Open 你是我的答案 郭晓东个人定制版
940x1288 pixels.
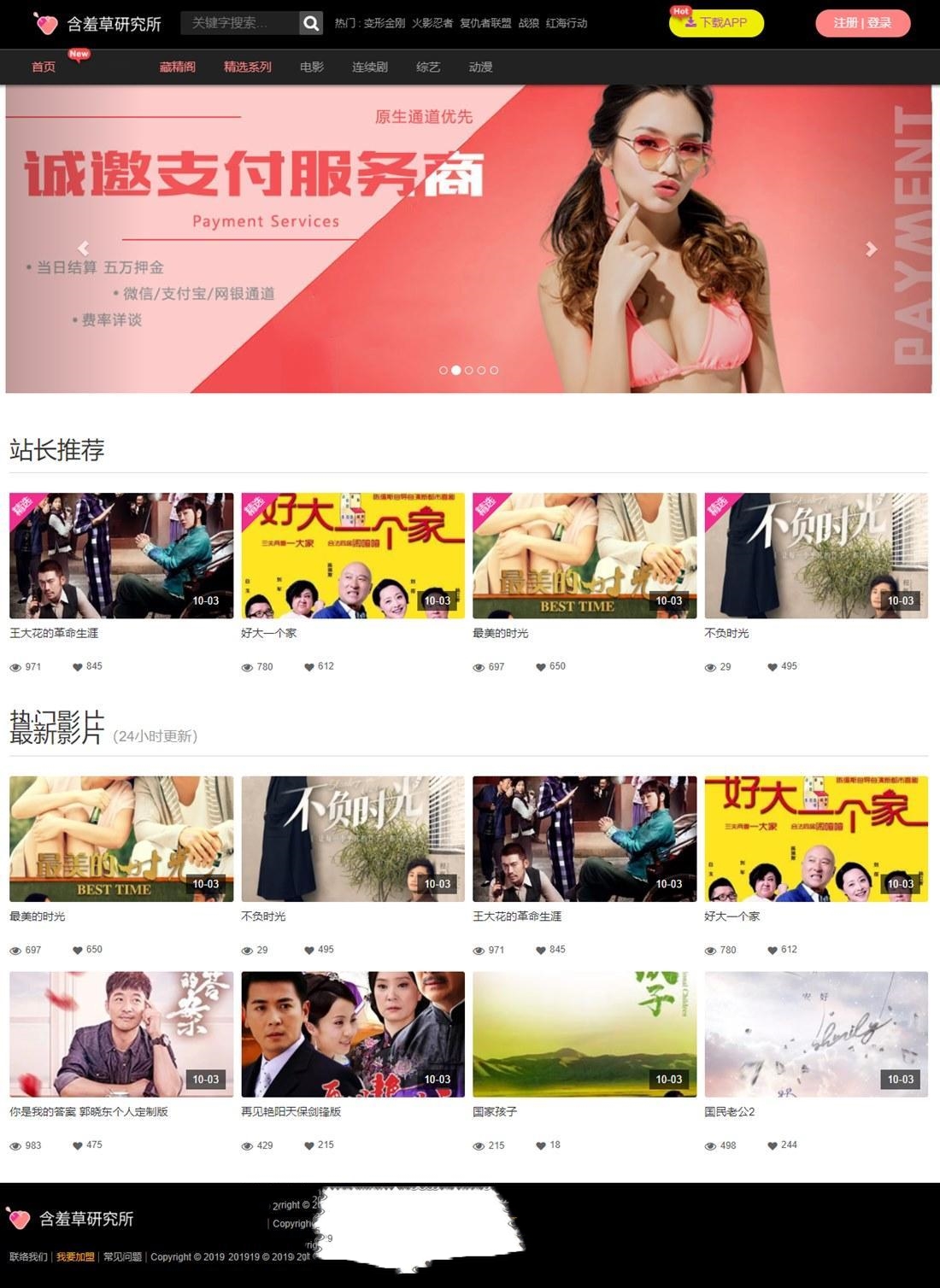121,1034
